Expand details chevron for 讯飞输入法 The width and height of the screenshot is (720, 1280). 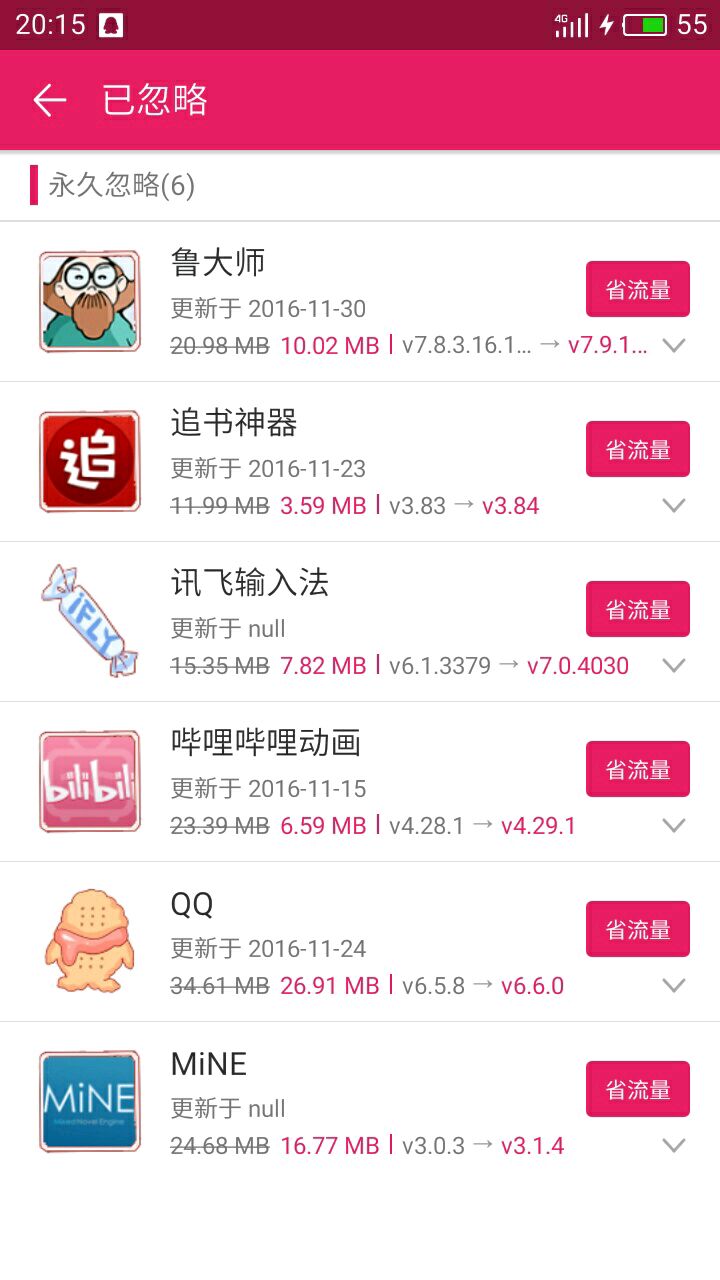click(x=674, y=665)
